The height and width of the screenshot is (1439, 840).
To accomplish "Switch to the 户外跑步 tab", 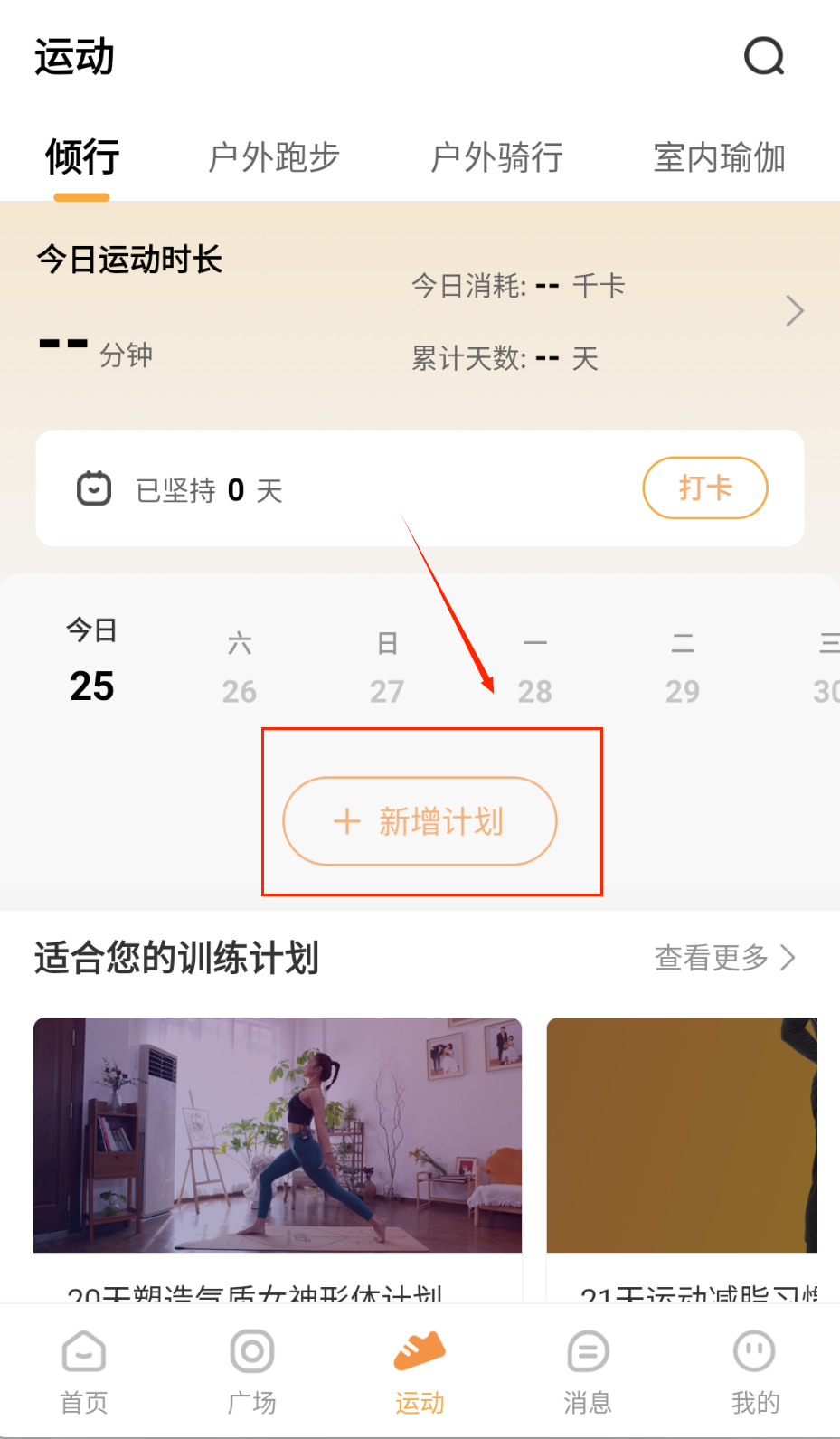I will pyautogui.click(x=273, y=157).
